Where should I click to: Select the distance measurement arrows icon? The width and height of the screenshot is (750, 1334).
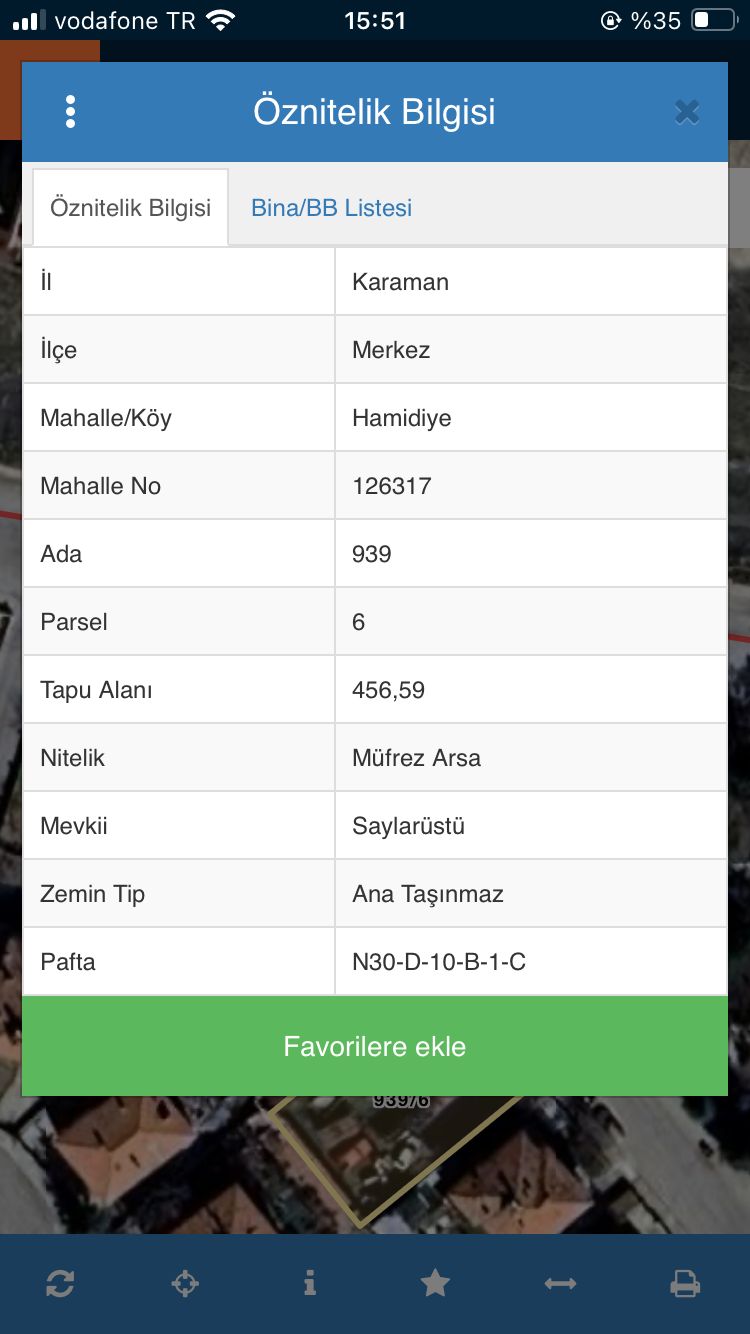[x=560, y=1283]
